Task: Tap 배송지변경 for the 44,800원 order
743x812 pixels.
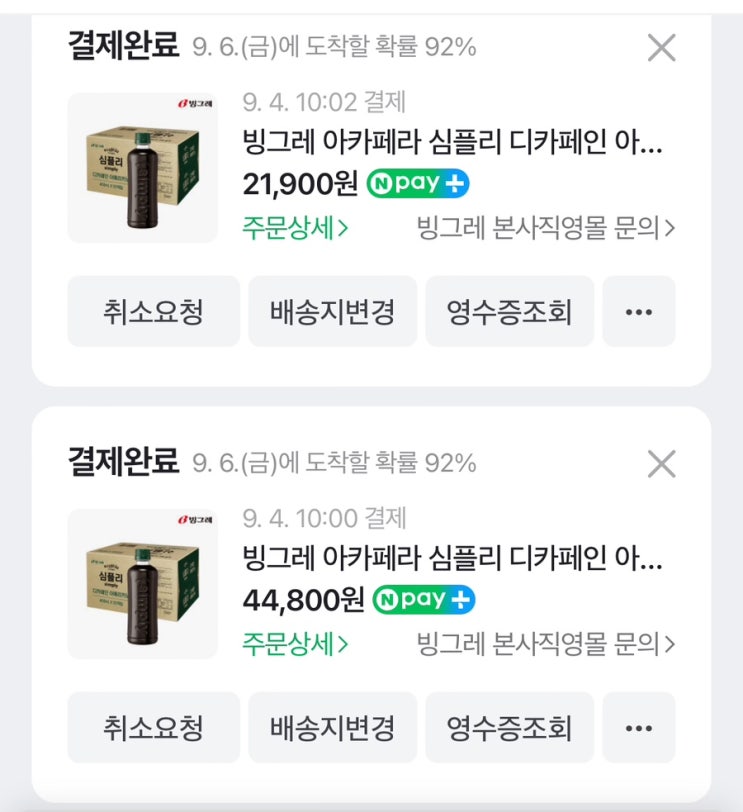Action: pos(332,728)
